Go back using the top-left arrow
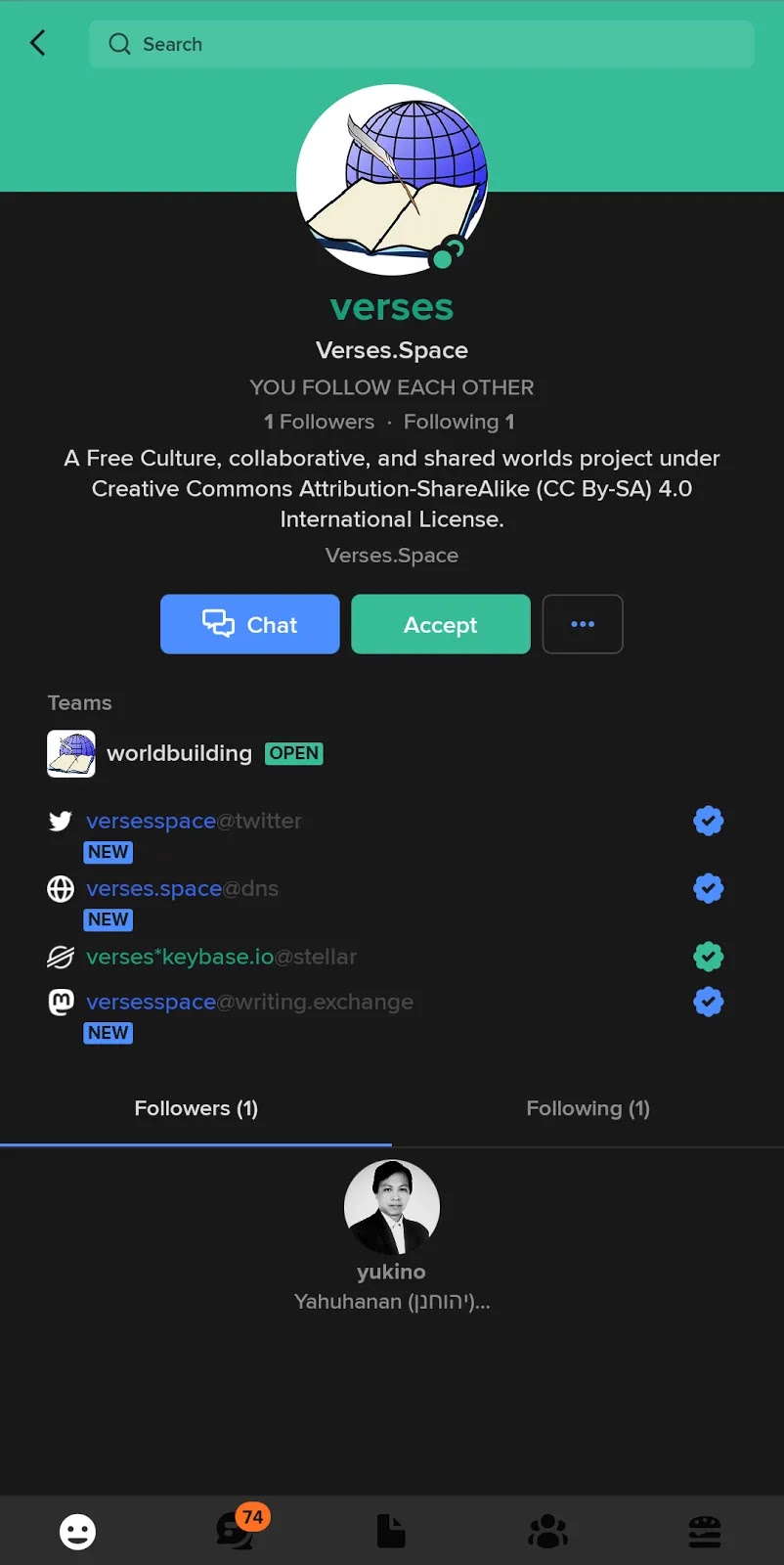Viewport: 784px width, 1565px height. [38, 43]
